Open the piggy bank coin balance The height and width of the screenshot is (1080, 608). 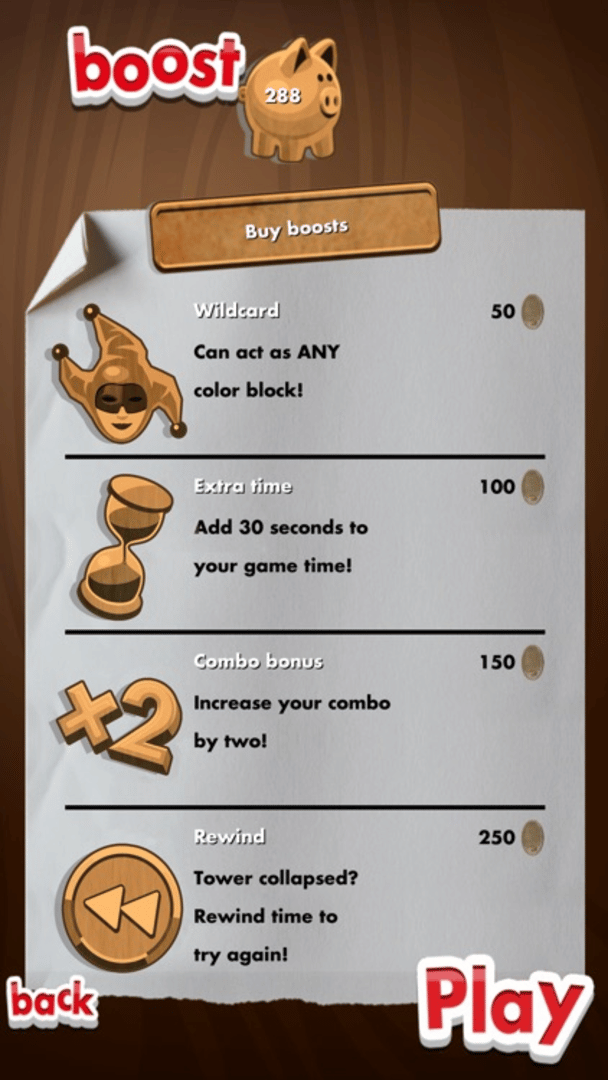tap(292, 97)
